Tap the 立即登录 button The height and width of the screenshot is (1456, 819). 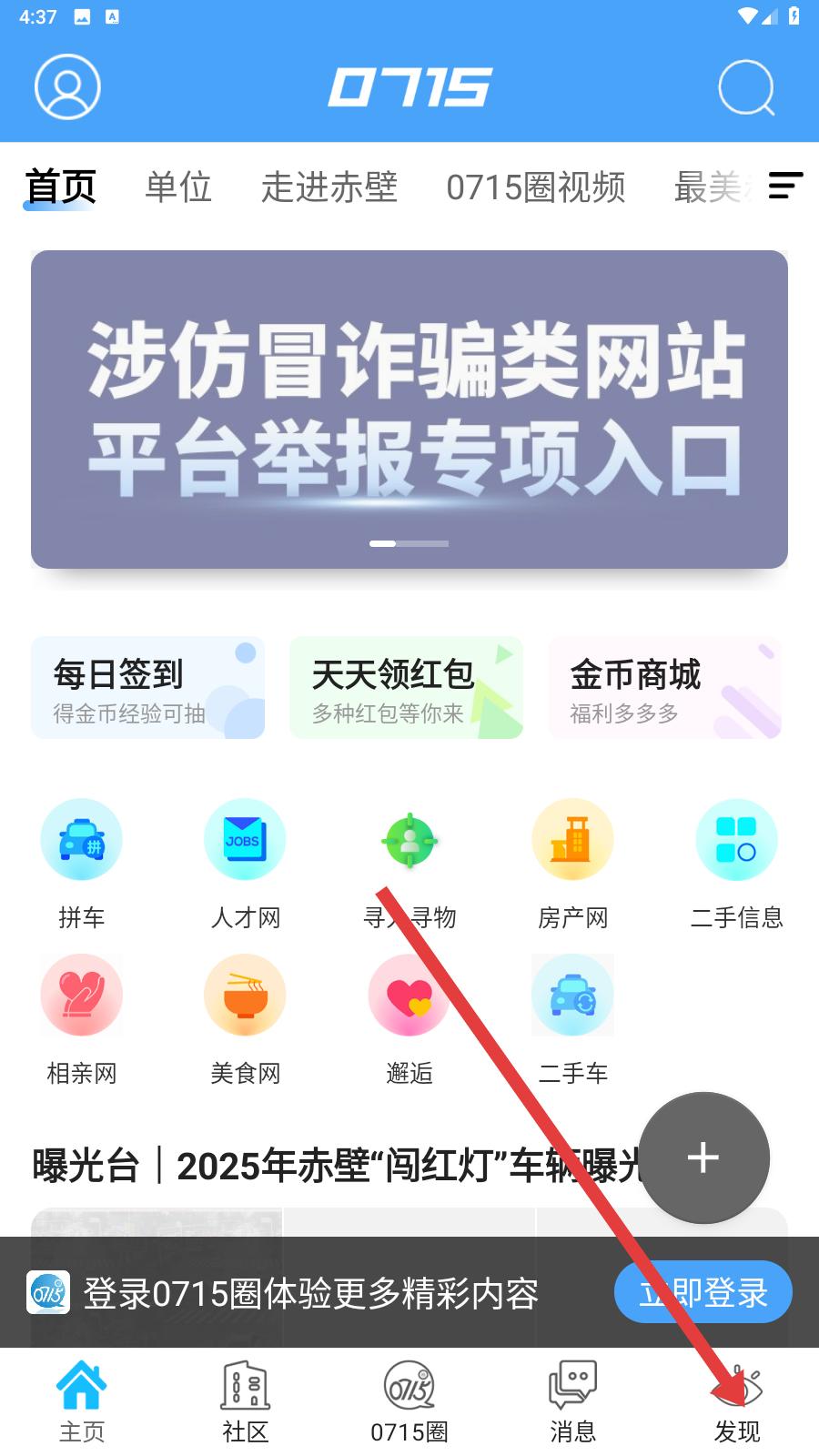coord(703,1292)
